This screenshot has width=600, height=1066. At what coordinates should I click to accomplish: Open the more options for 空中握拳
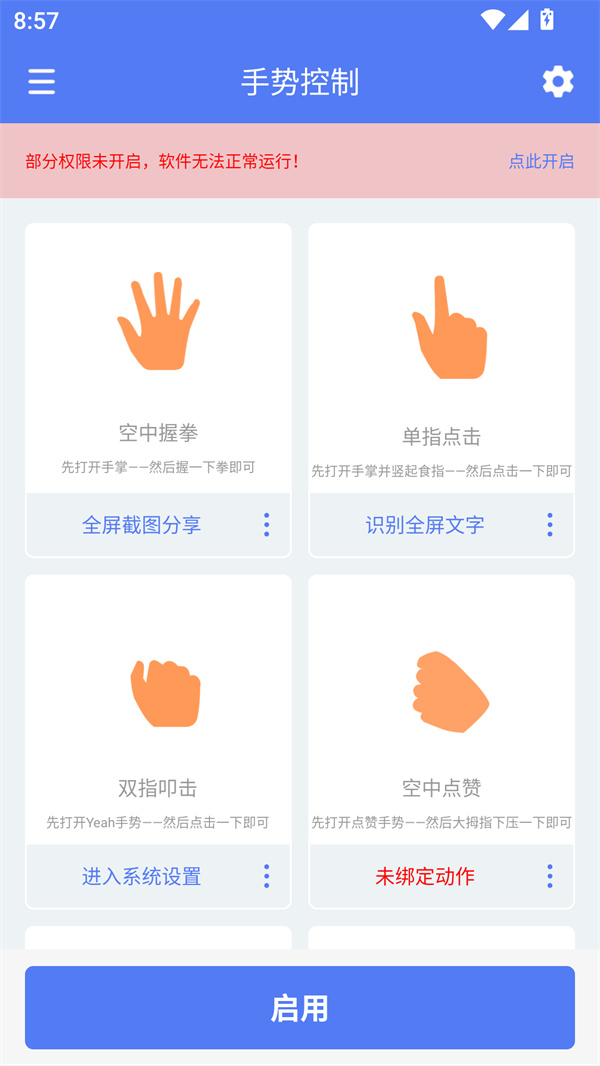[266, 525]
